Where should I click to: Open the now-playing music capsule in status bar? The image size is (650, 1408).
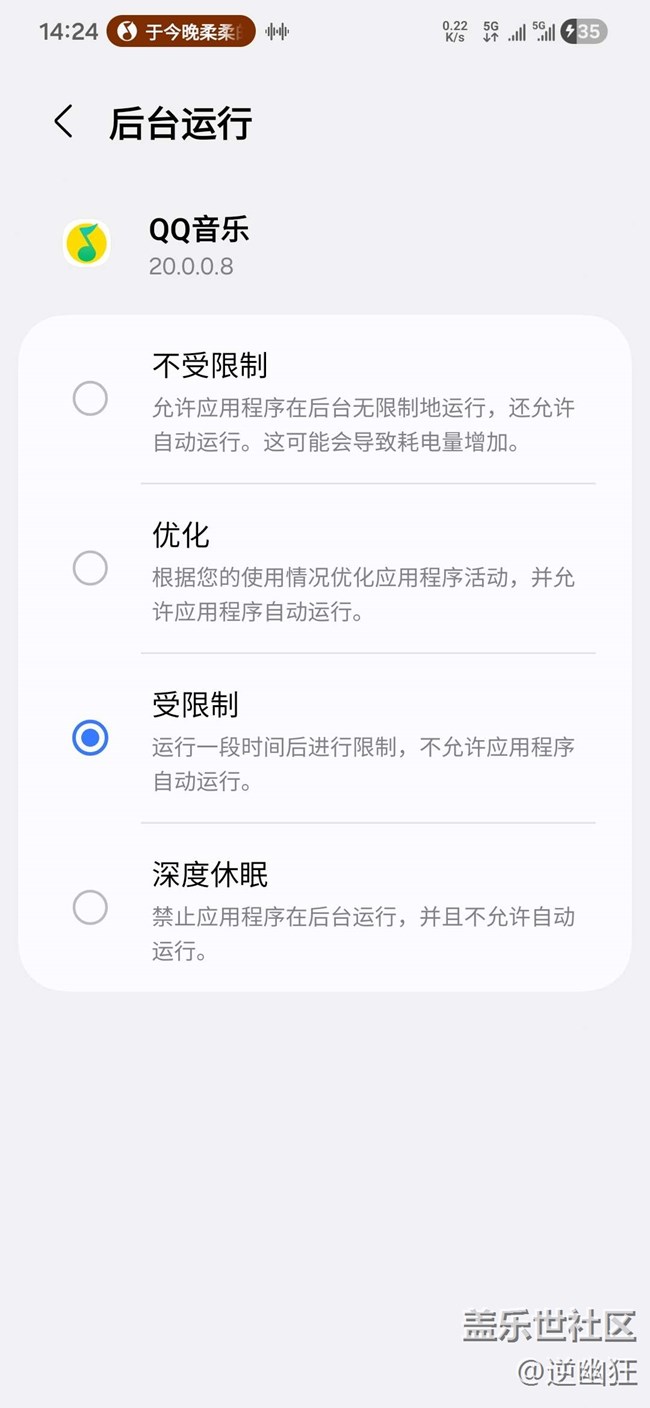[181, 31]
